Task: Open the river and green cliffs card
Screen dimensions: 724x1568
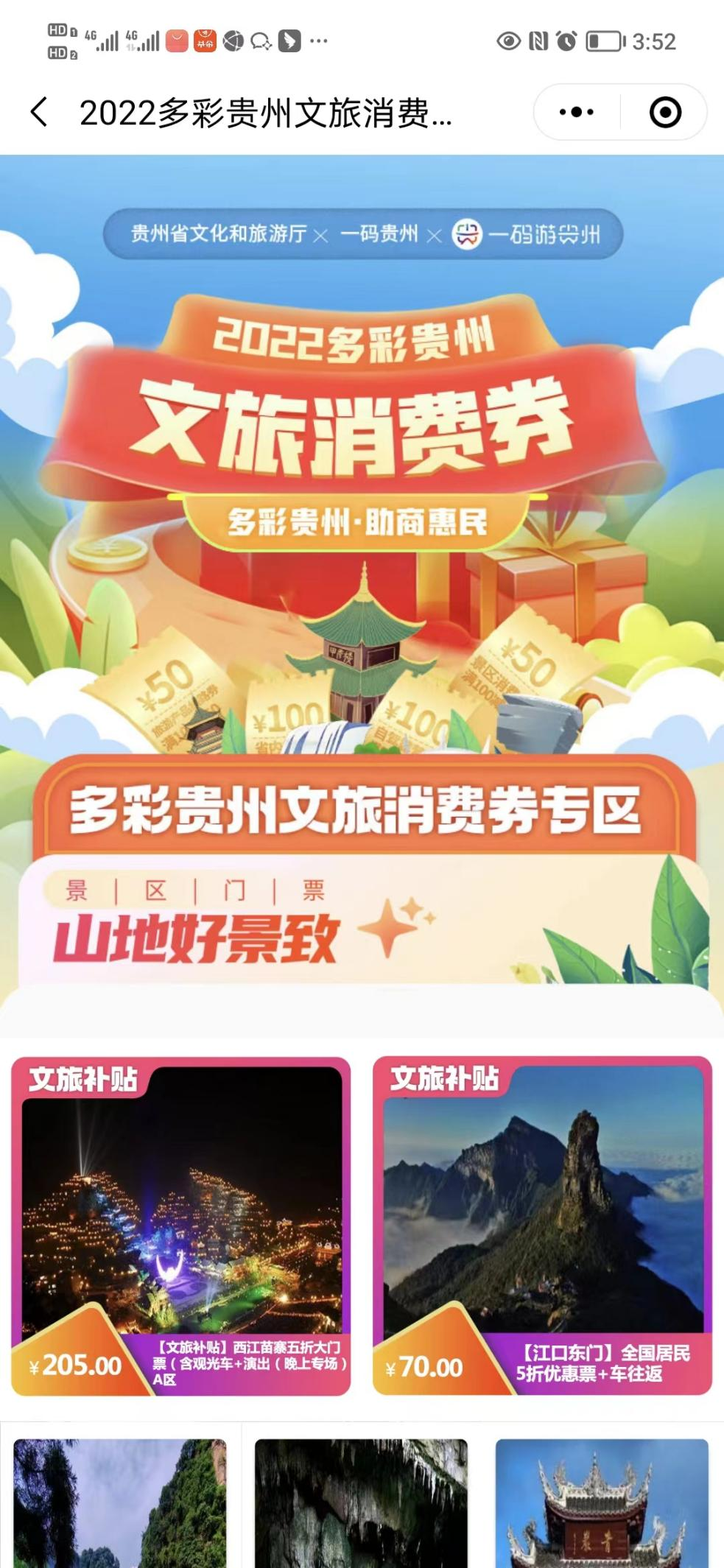Action: pos(120,1502)
